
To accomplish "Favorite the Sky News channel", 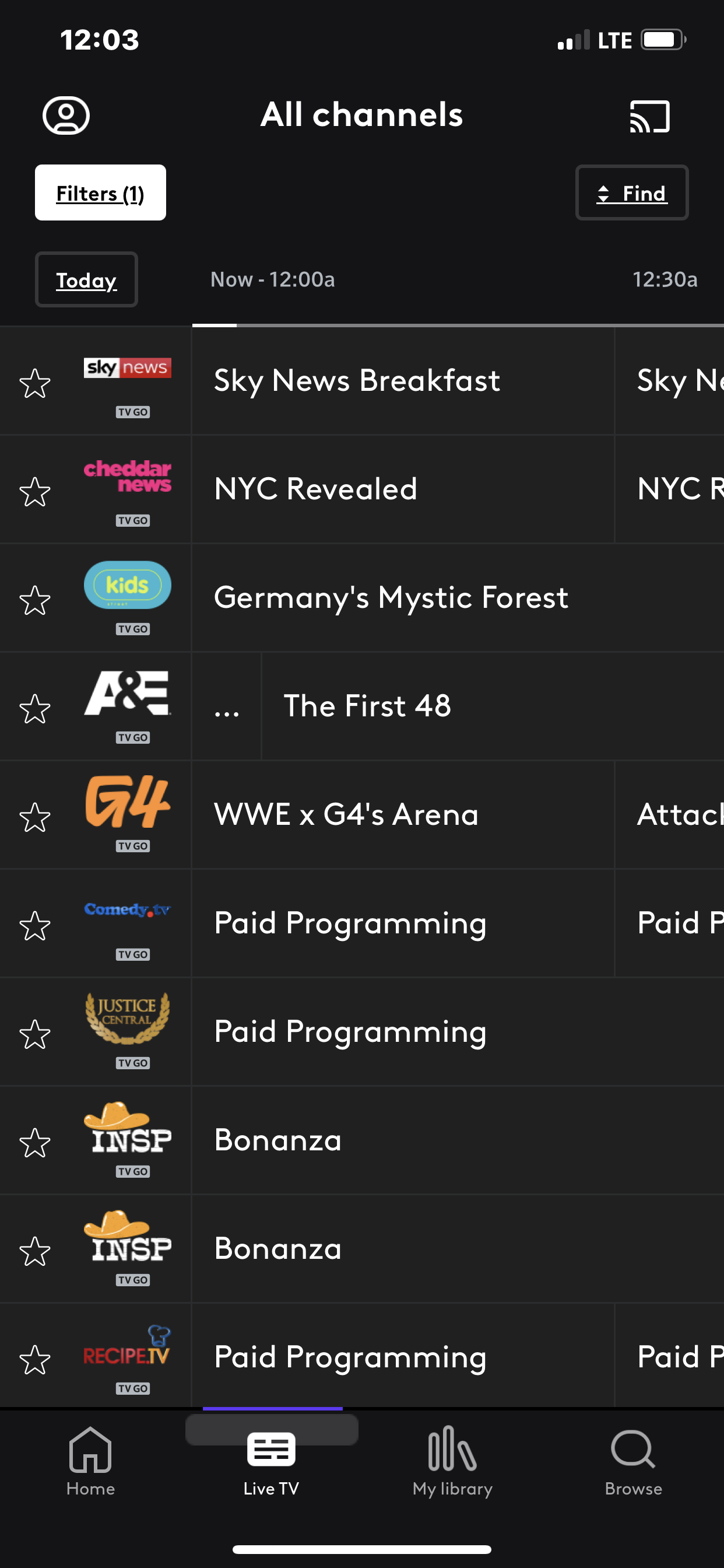I will 34,383.
